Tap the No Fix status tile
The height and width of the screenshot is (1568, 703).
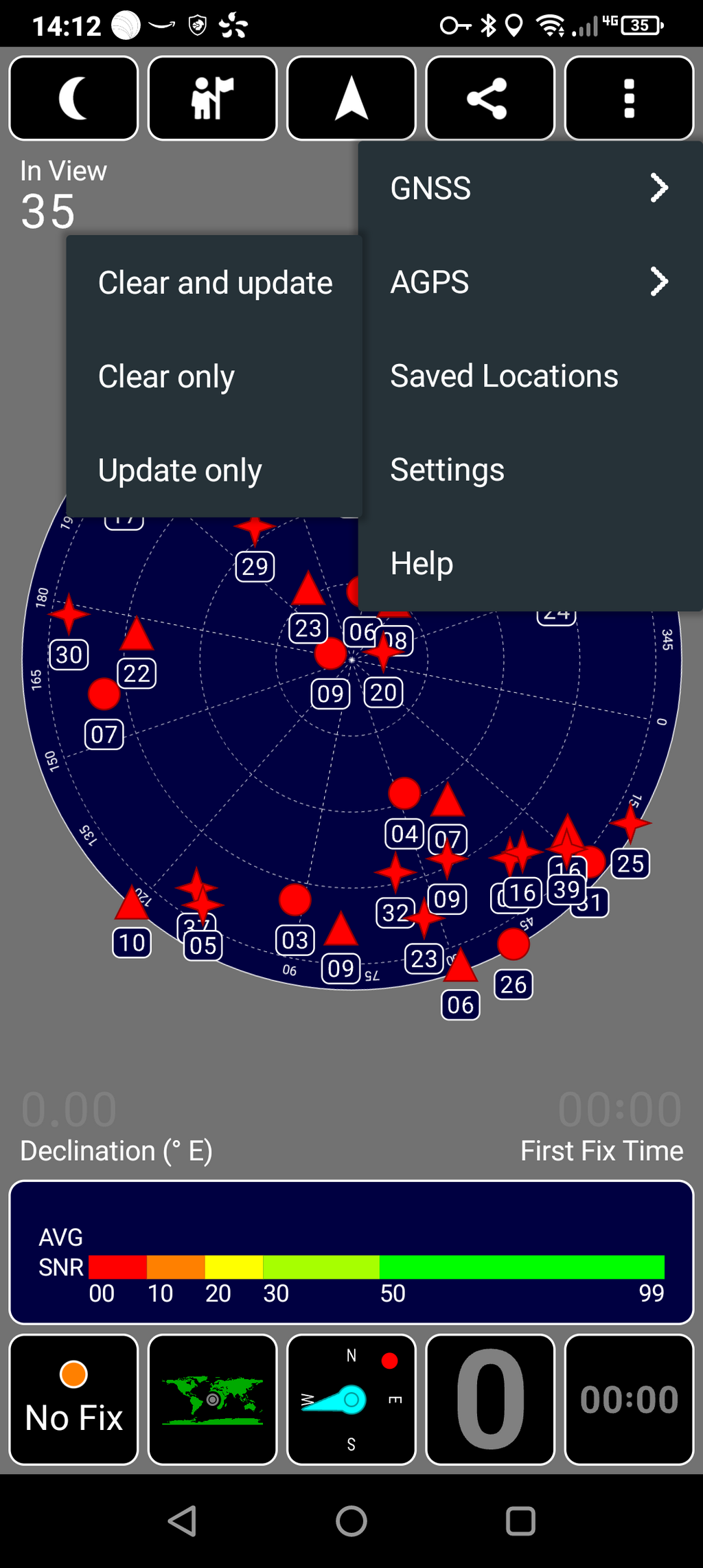click(x=73, y=1399)
